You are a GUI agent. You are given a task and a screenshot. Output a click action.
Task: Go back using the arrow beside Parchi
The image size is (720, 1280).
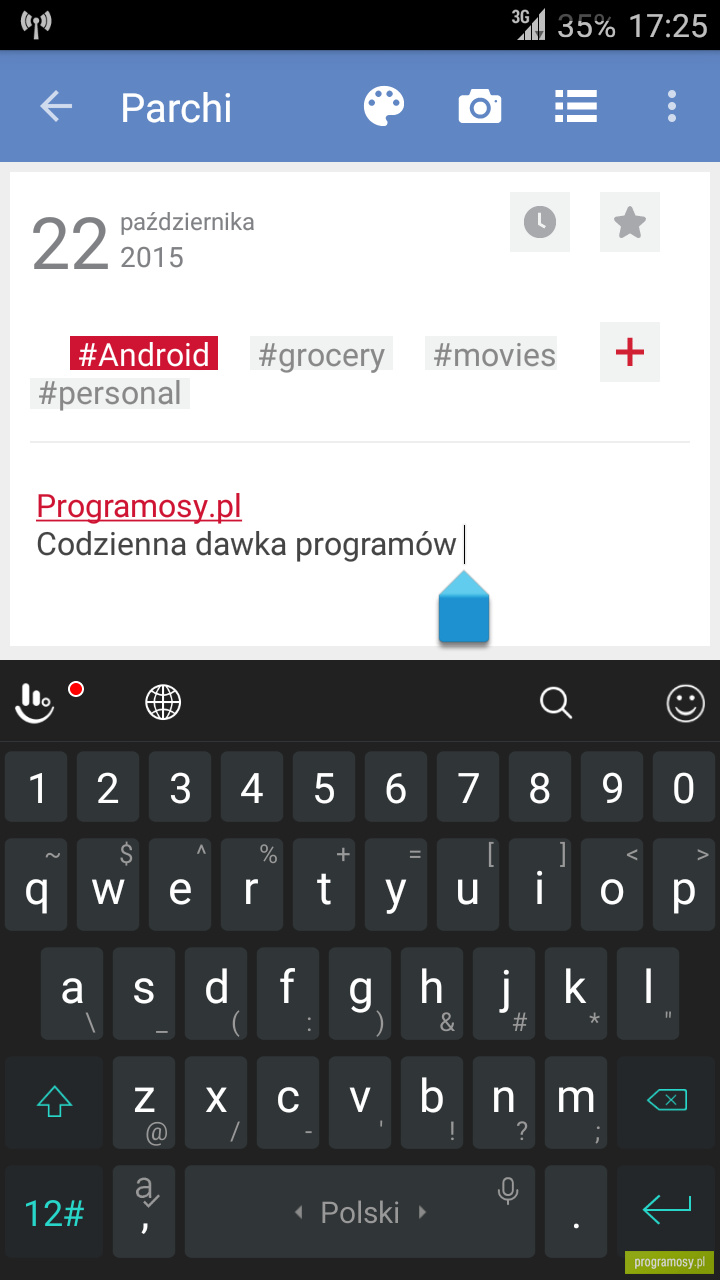[56, 106]
